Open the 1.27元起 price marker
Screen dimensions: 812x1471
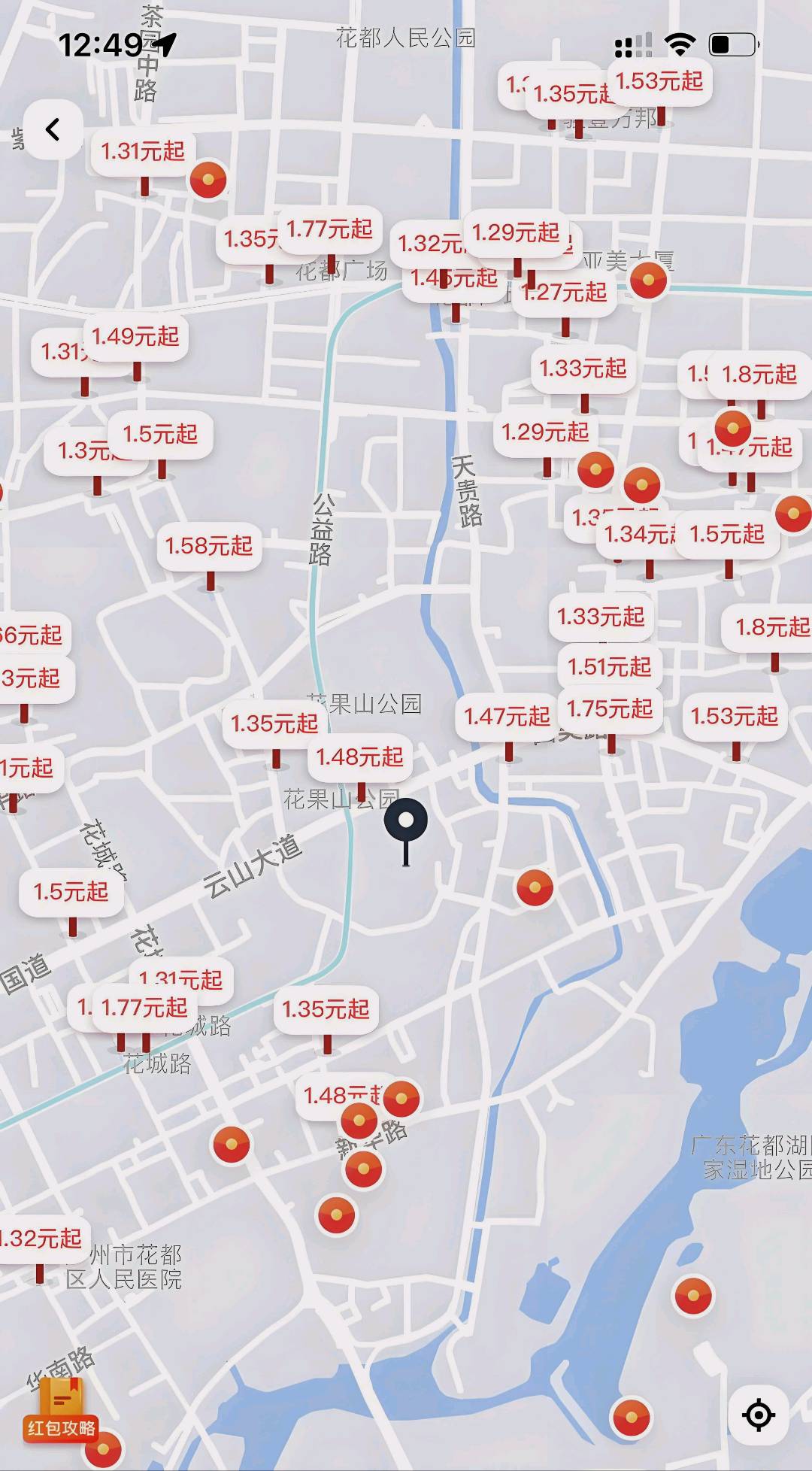point(565,293)
